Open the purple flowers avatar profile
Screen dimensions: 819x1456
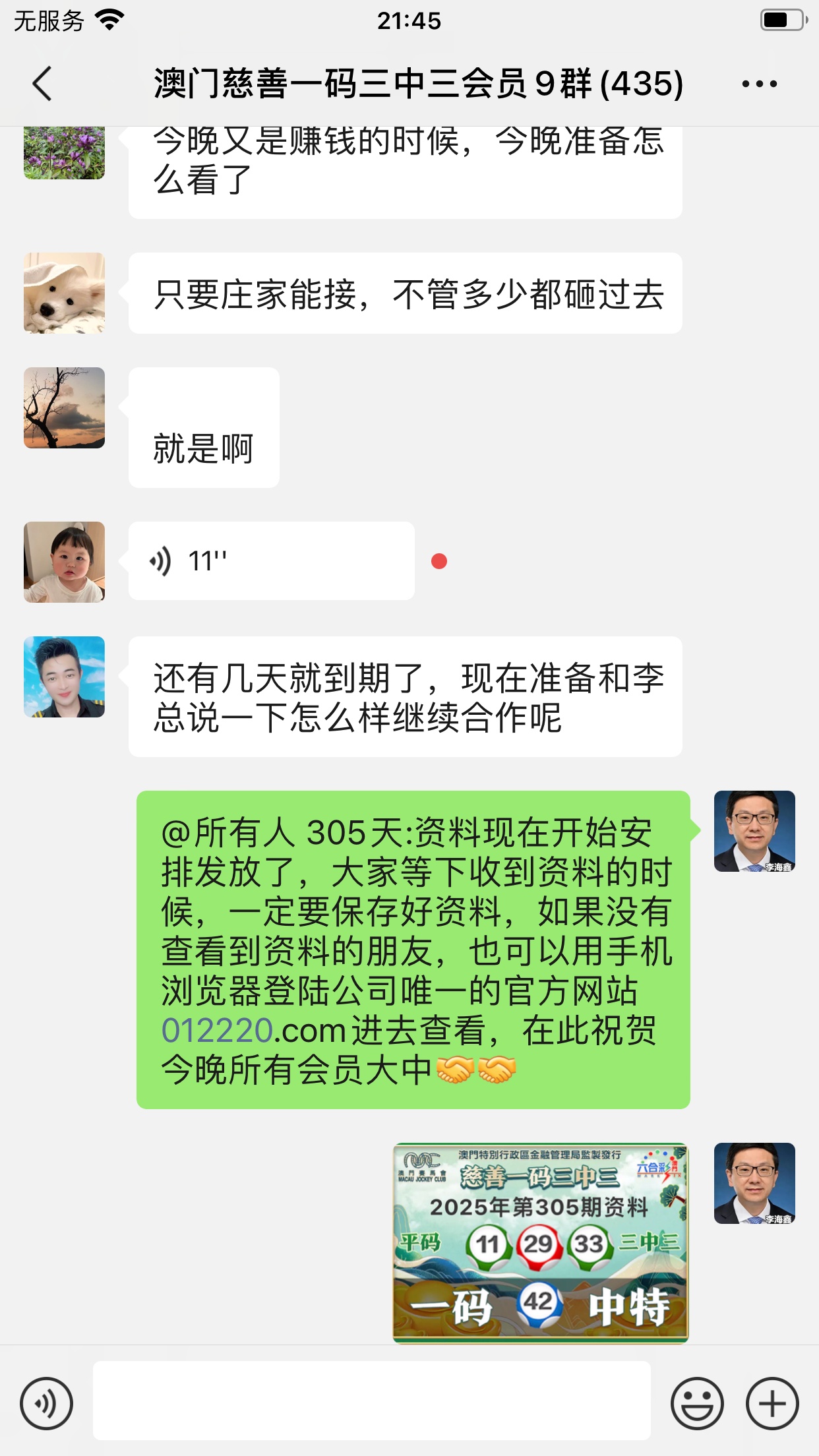(x=64, y=153)
